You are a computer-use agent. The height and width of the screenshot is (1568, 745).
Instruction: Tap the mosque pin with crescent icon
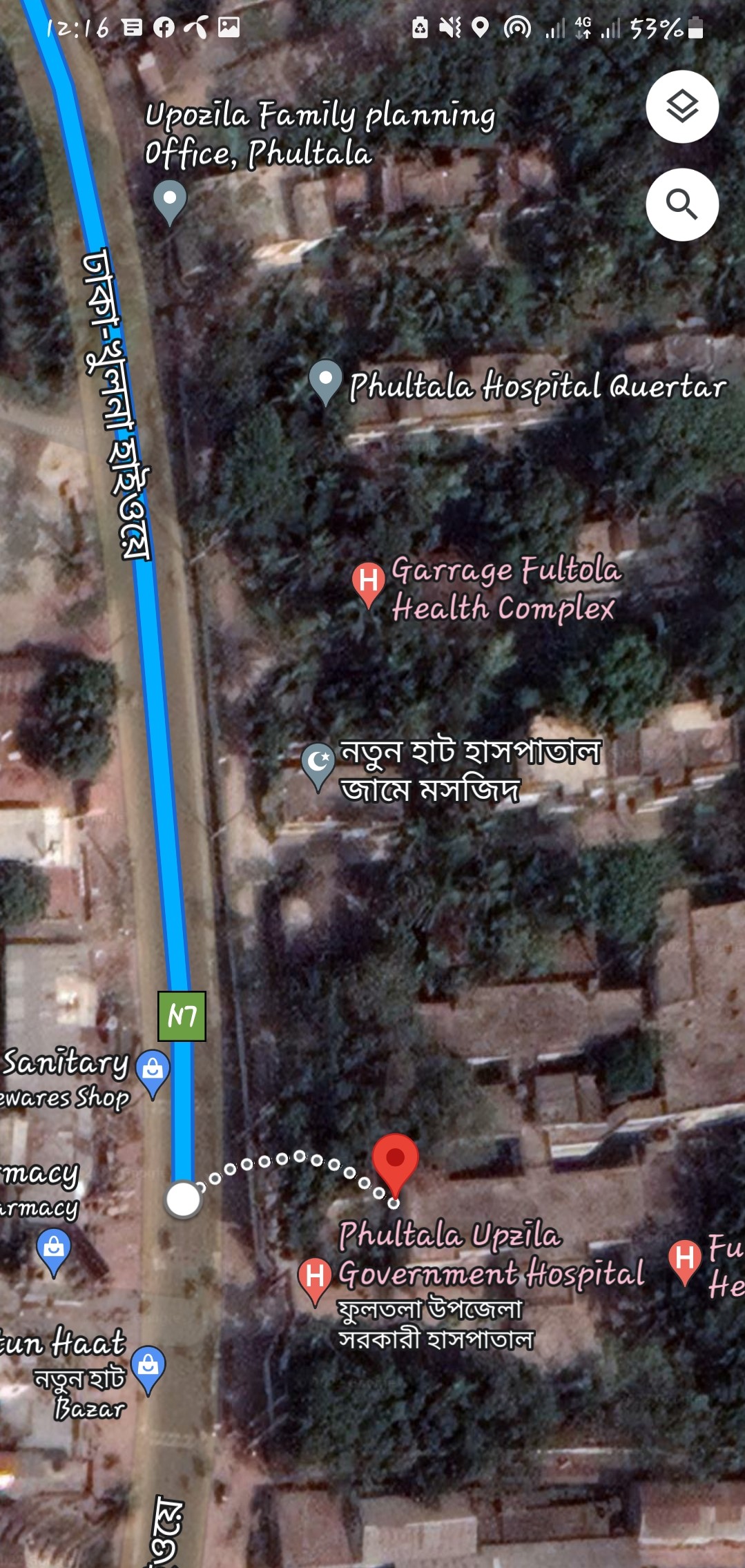click(318, 764)
